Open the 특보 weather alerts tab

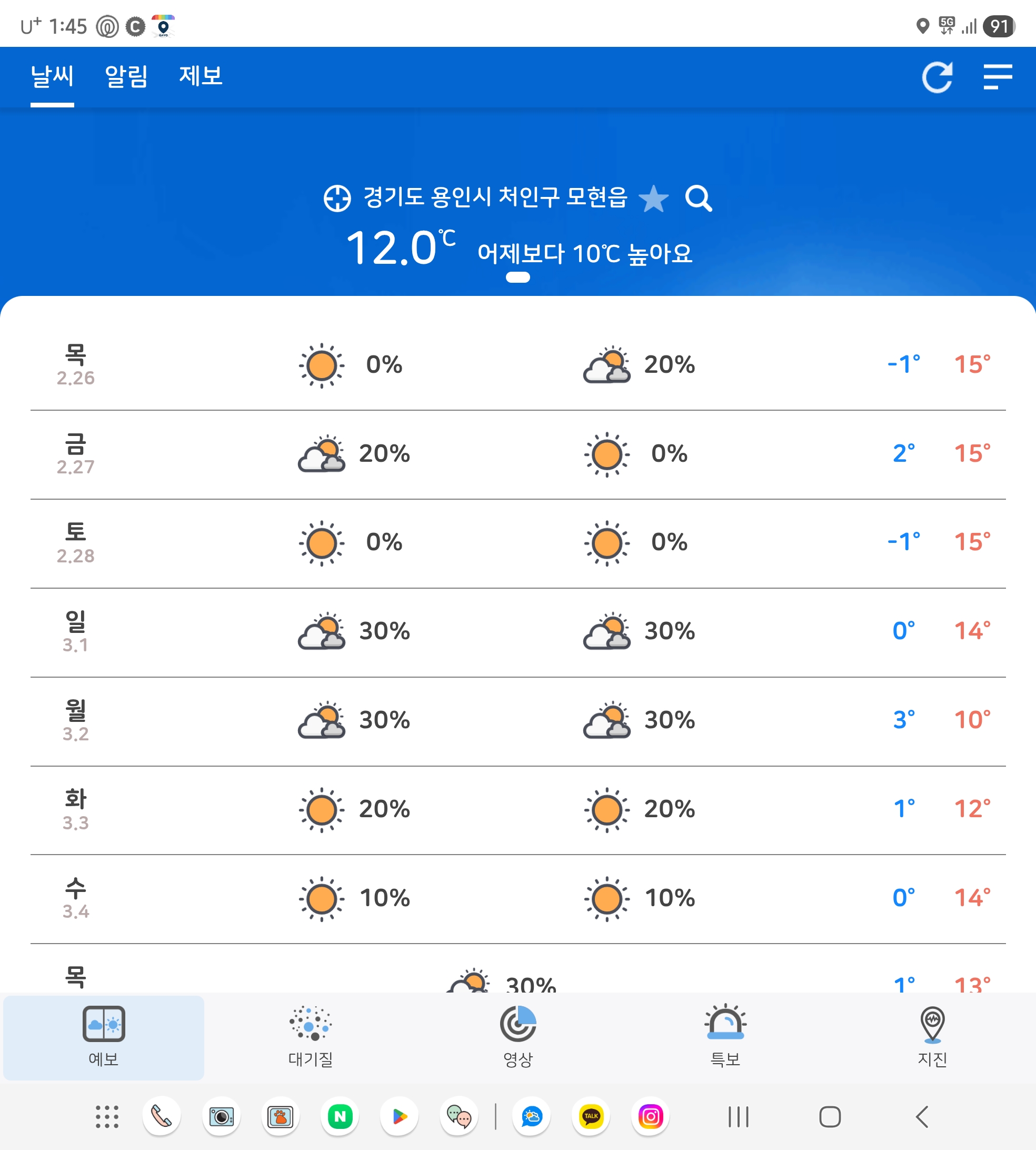[725, 1036]
